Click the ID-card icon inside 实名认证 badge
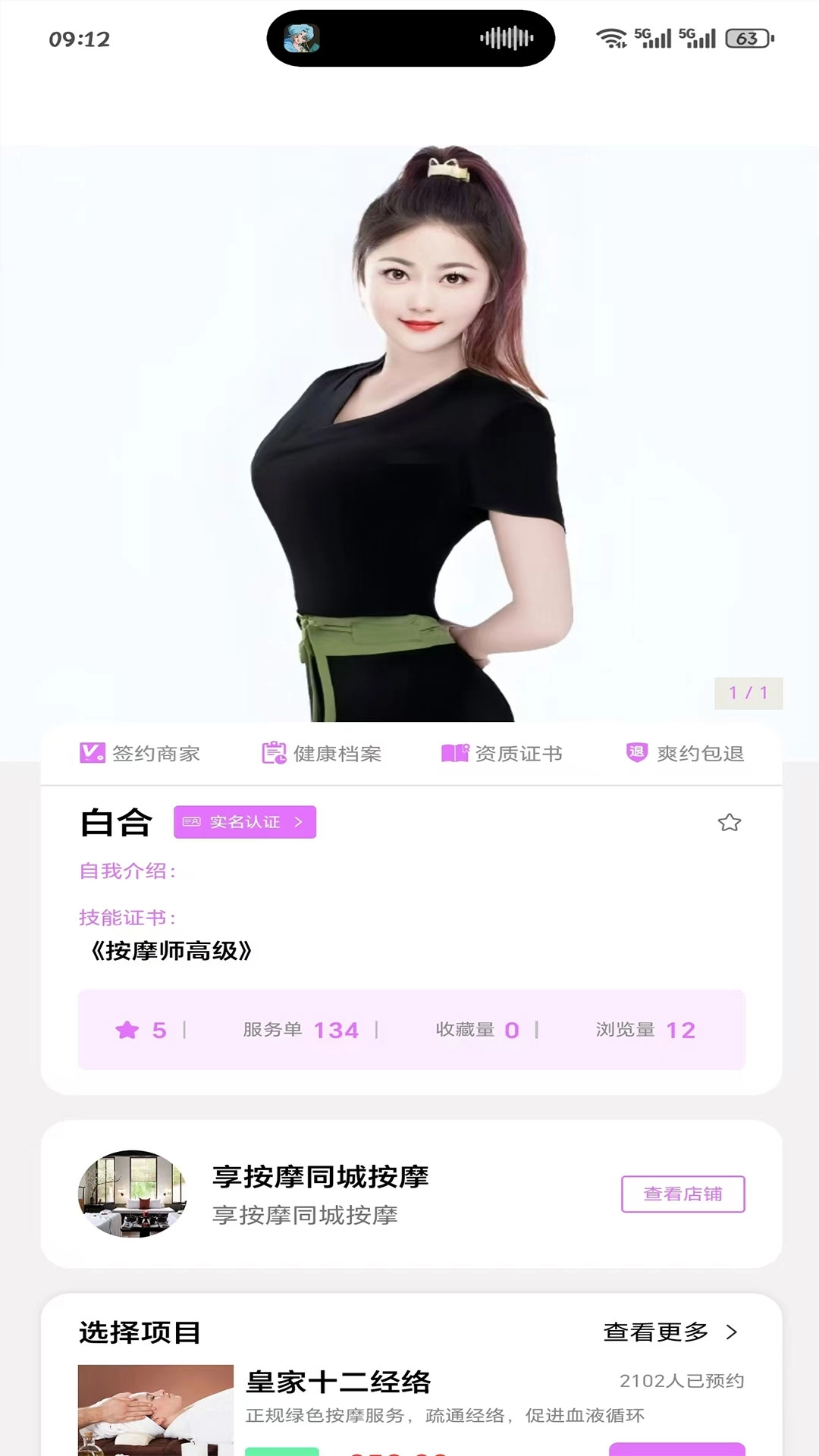Viewport: 819px width, 1456px height. tap(192, 822)
